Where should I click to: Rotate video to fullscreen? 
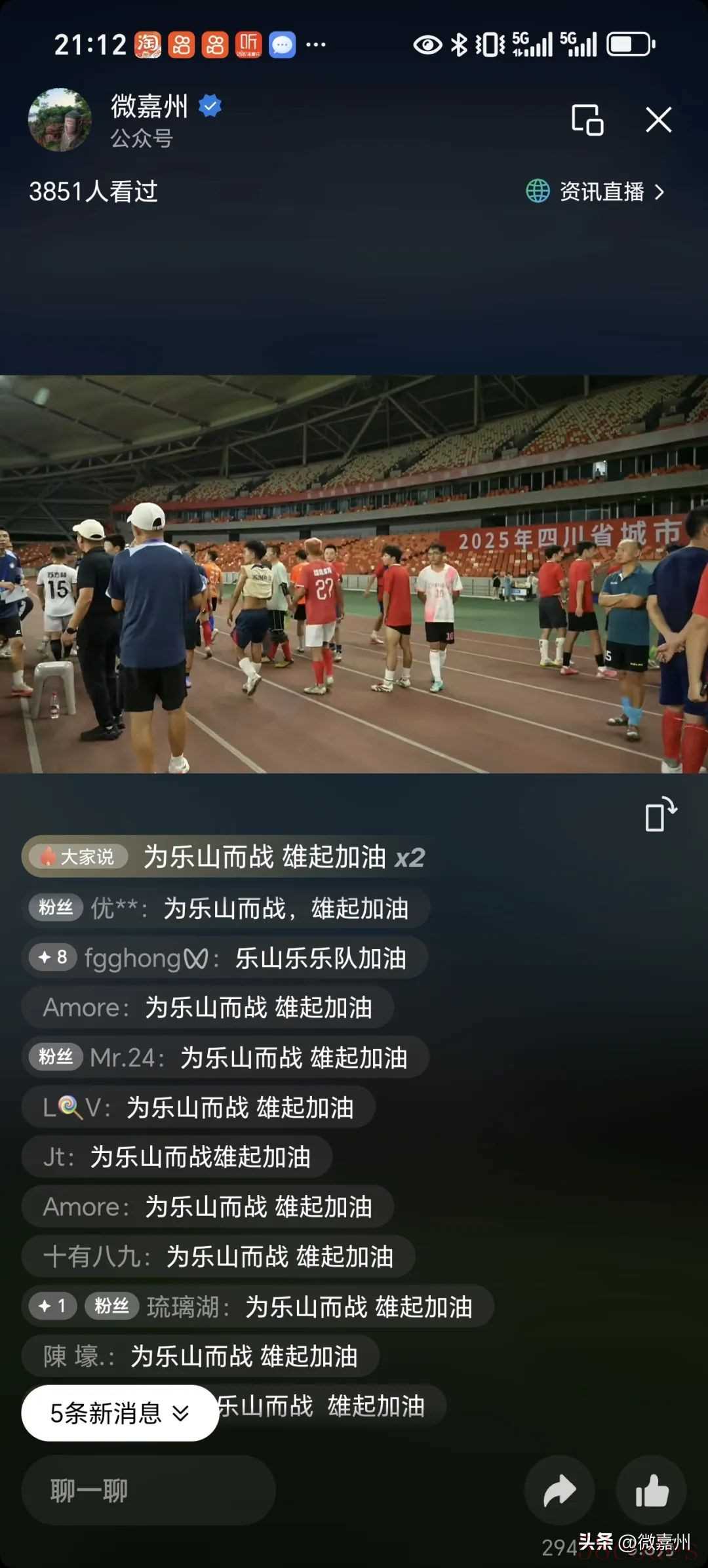pyautogui.click(x=660, y=815)
